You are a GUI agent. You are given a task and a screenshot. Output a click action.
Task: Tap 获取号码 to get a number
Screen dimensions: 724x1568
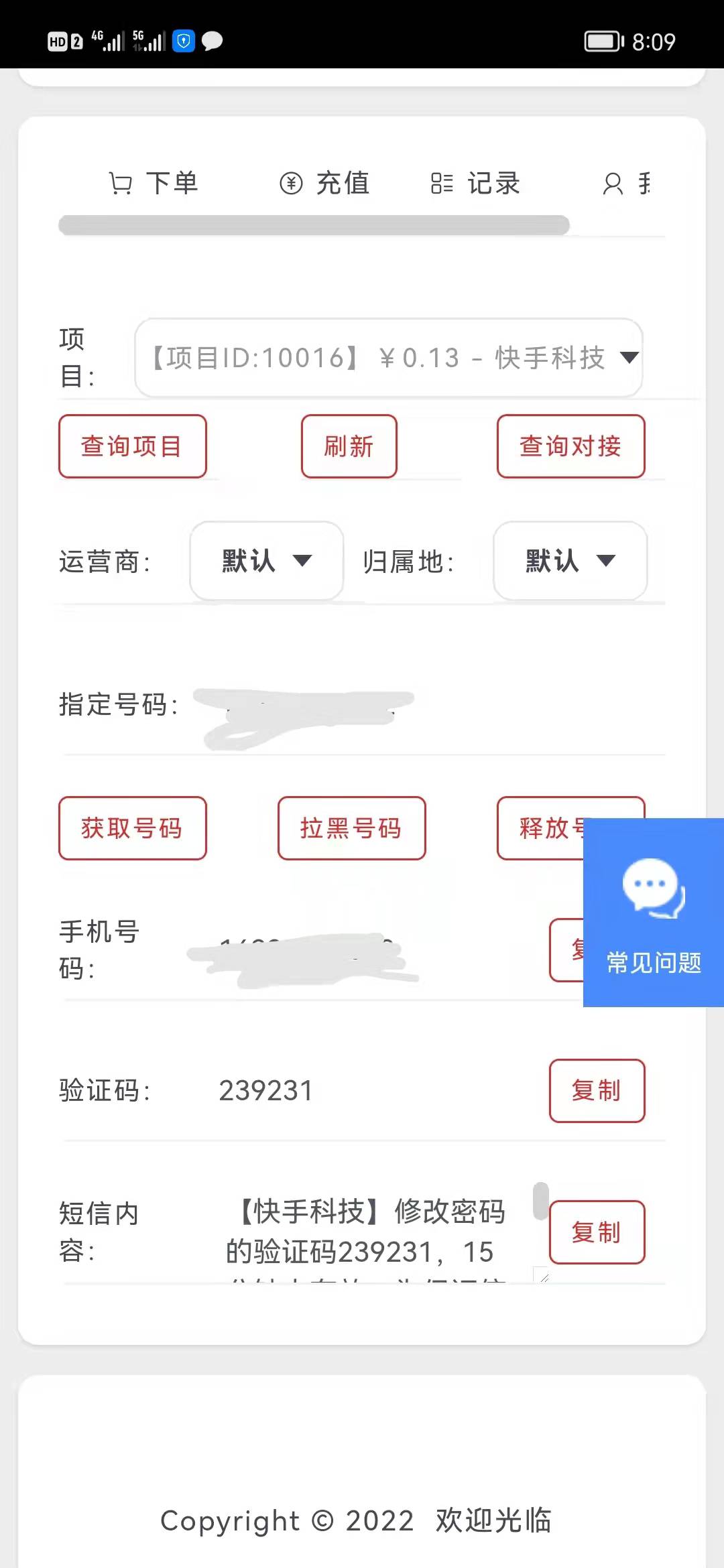tap(132, 828)
